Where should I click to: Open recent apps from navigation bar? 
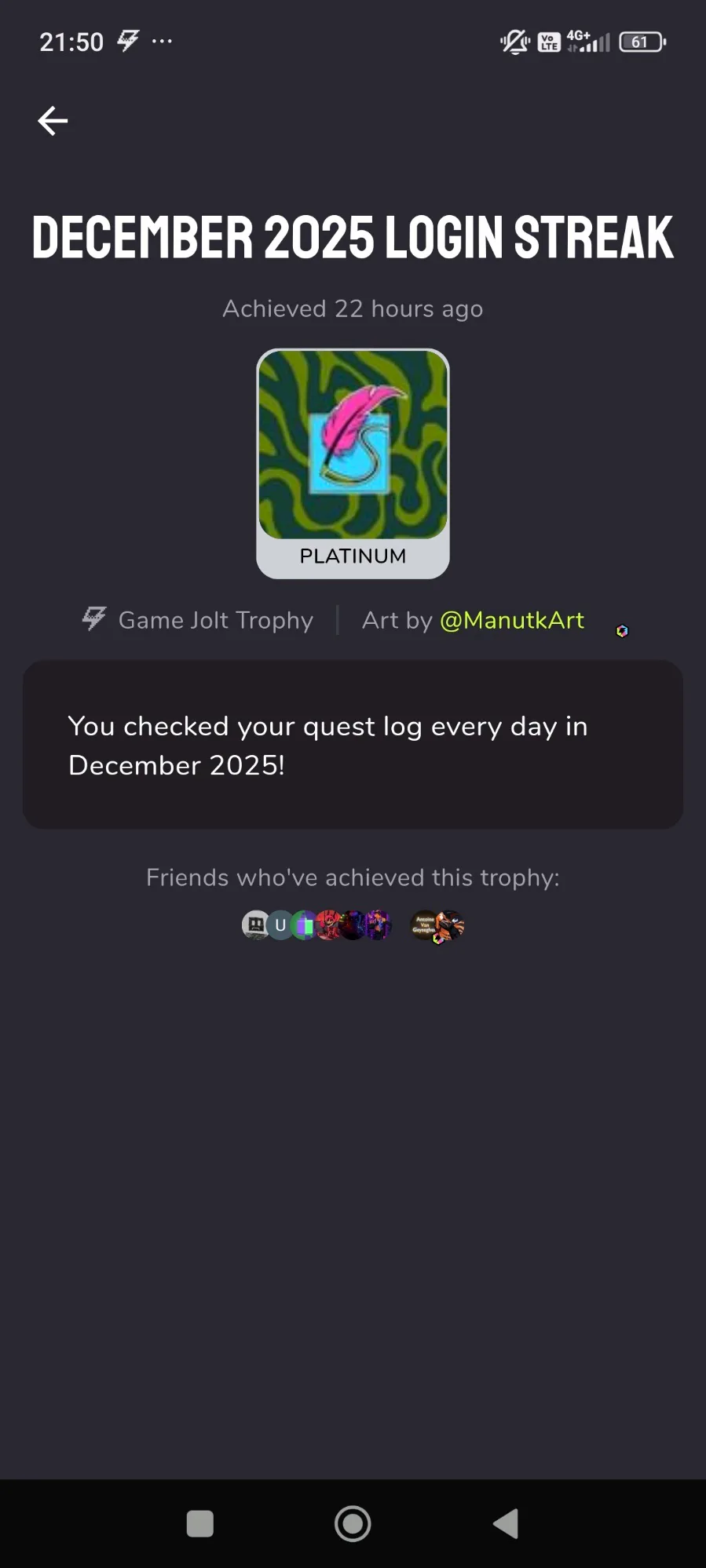pos(200,1523)
